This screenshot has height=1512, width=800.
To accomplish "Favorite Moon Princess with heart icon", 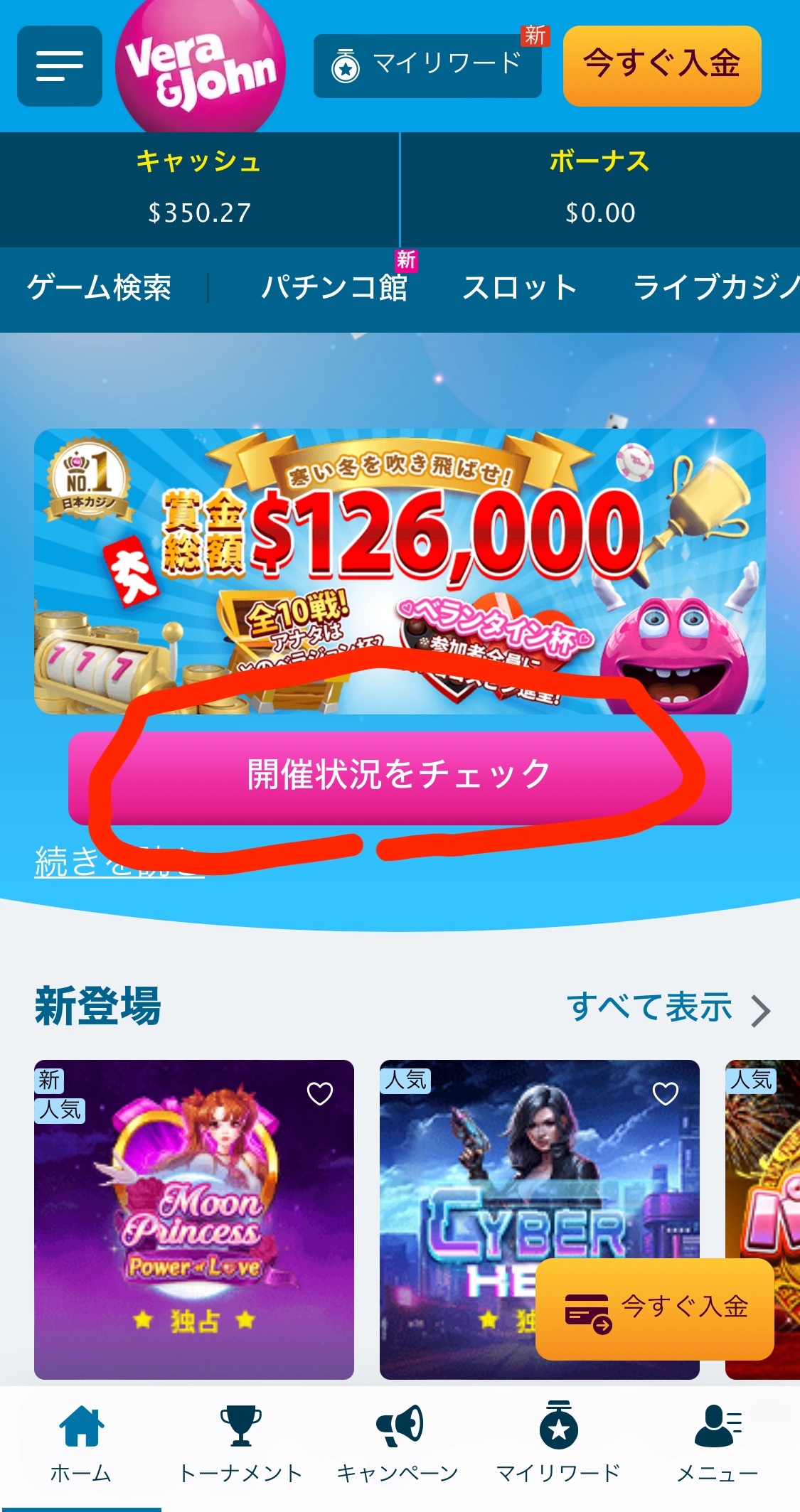I will pyautogui.click(x=320, y=1093).
